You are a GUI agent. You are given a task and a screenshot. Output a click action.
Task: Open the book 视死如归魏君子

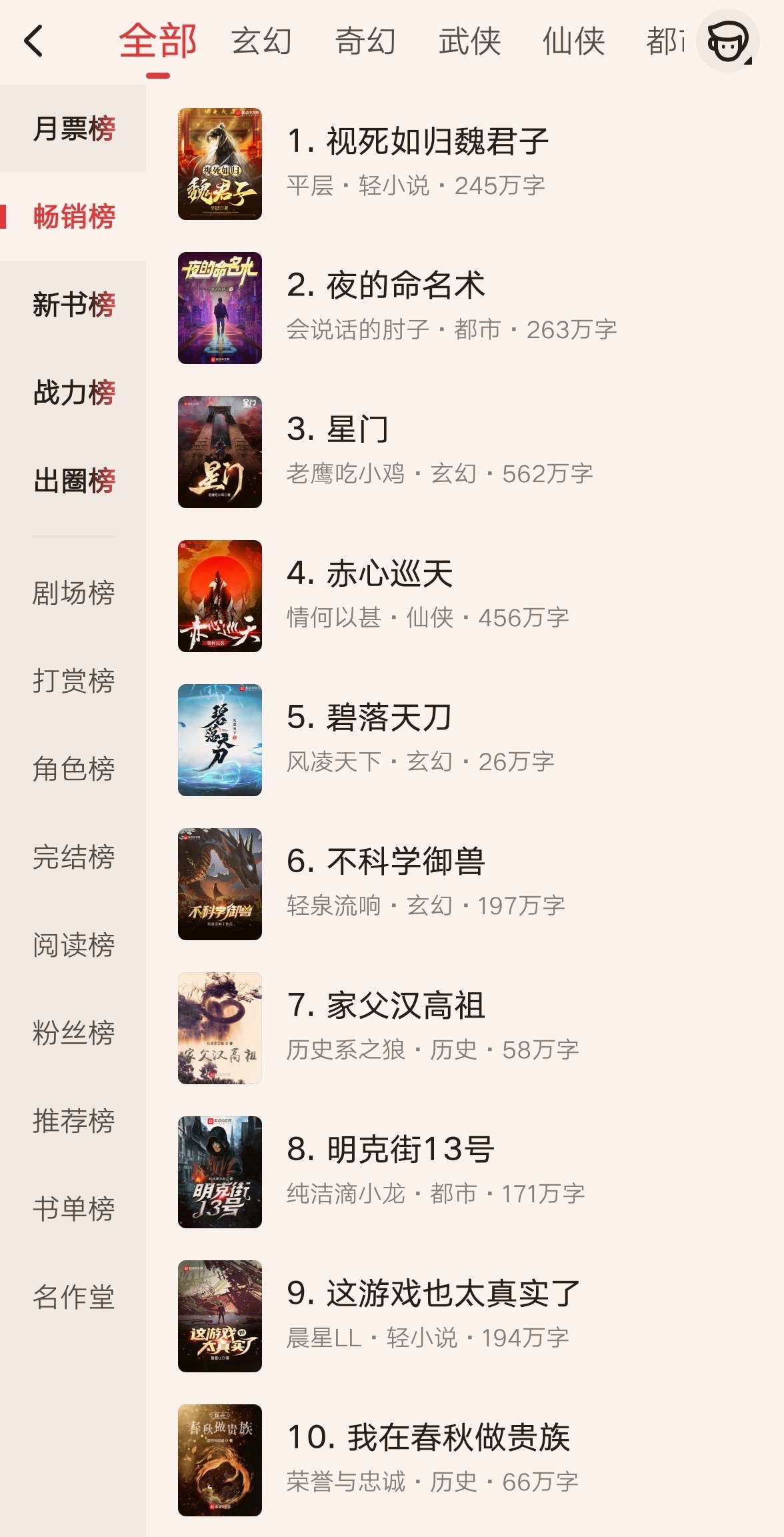pos(465,164)
